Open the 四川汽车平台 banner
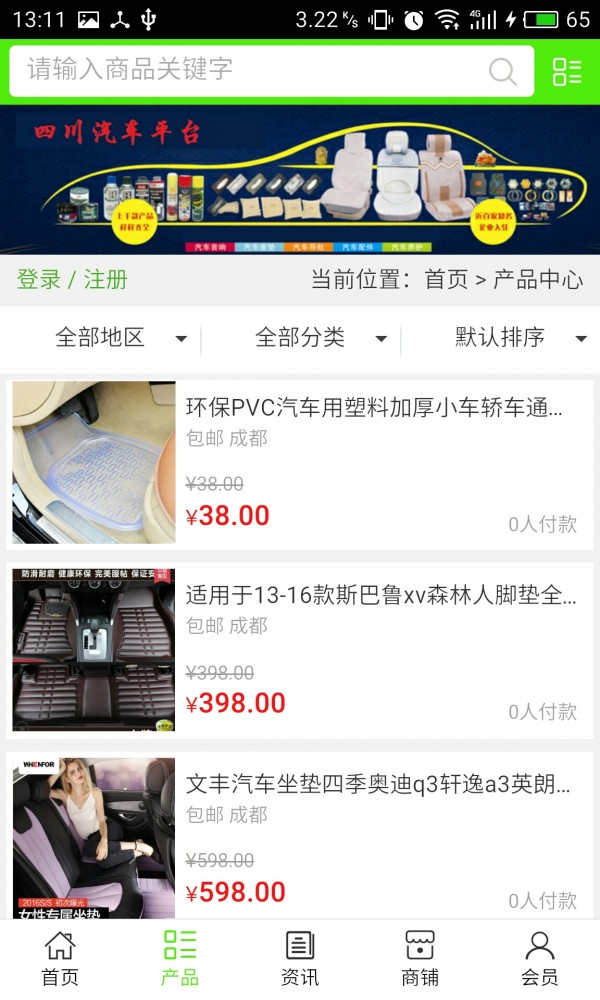This screenshot has height=1000, width=600. pos(300,180)
